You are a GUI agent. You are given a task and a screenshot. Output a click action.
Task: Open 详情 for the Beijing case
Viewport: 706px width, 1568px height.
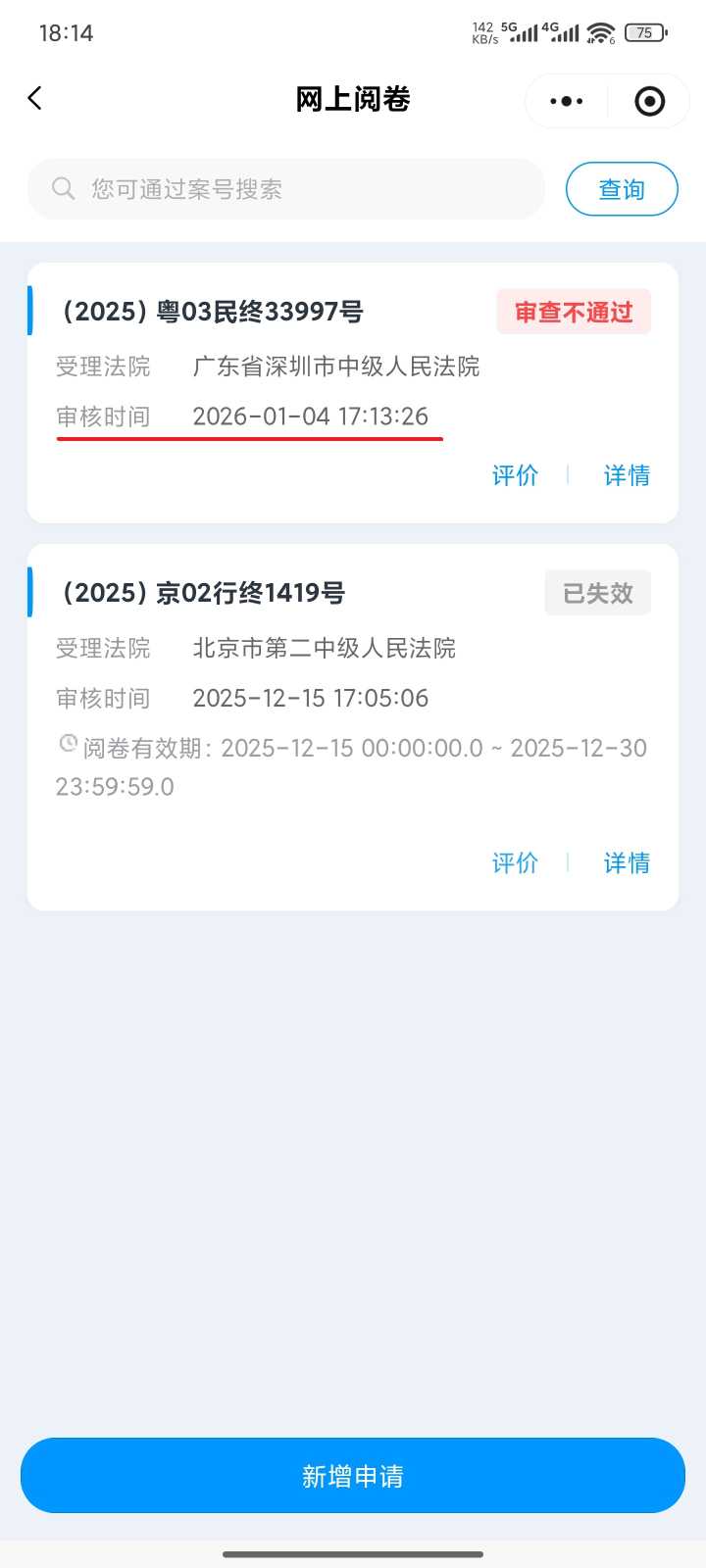click(627, 863)
